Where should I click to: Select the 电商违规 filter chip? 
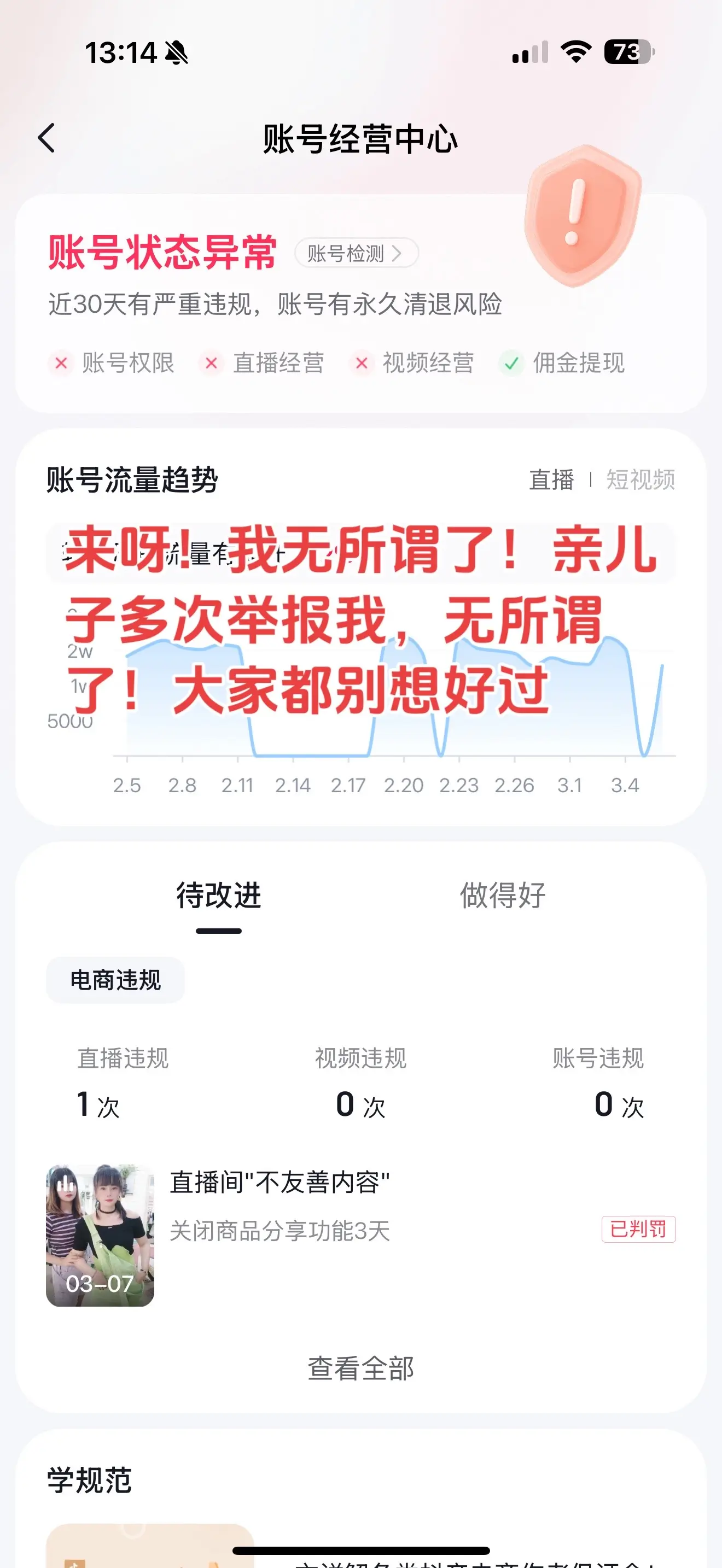[x=115, y=979]
